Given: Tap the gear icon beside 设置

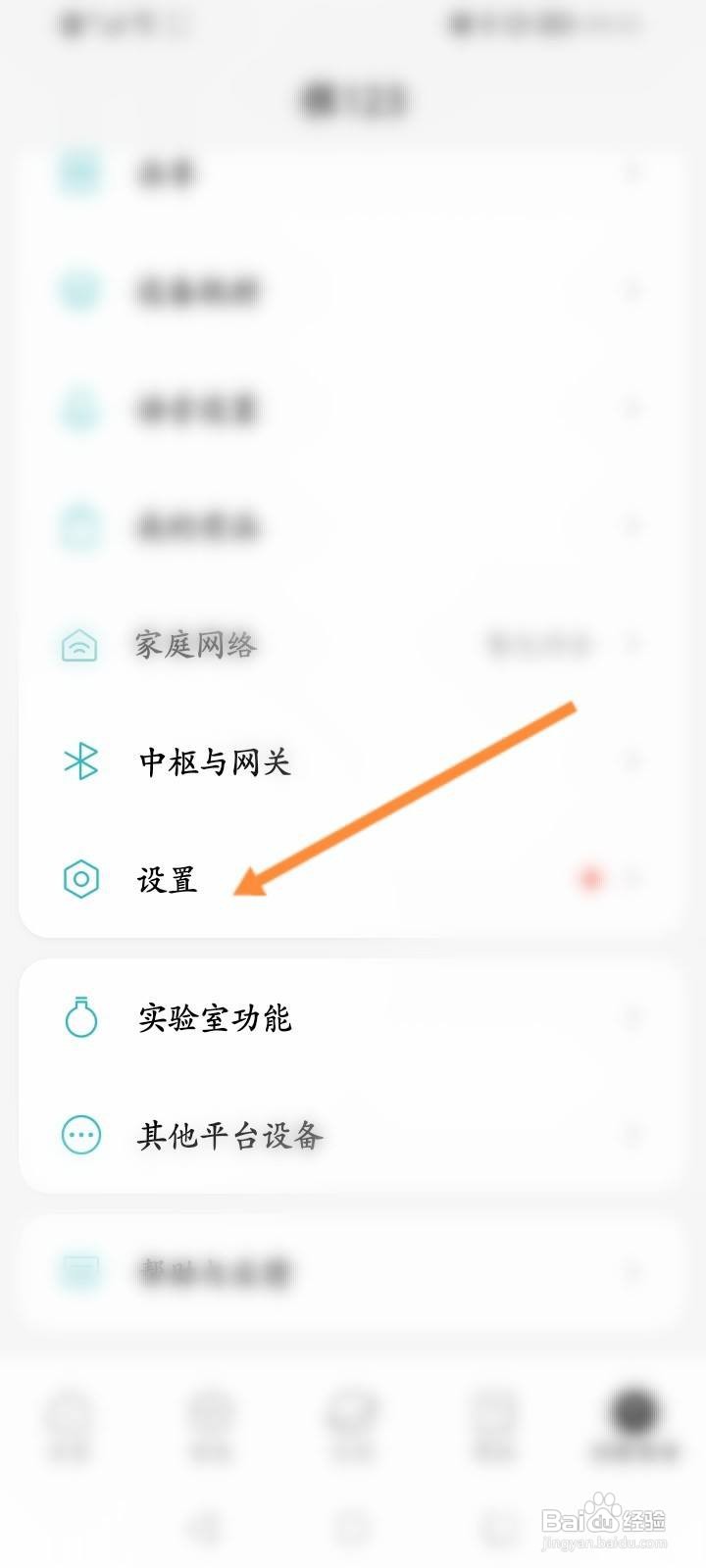Looking at the screenshot, I should click(79, 879).
